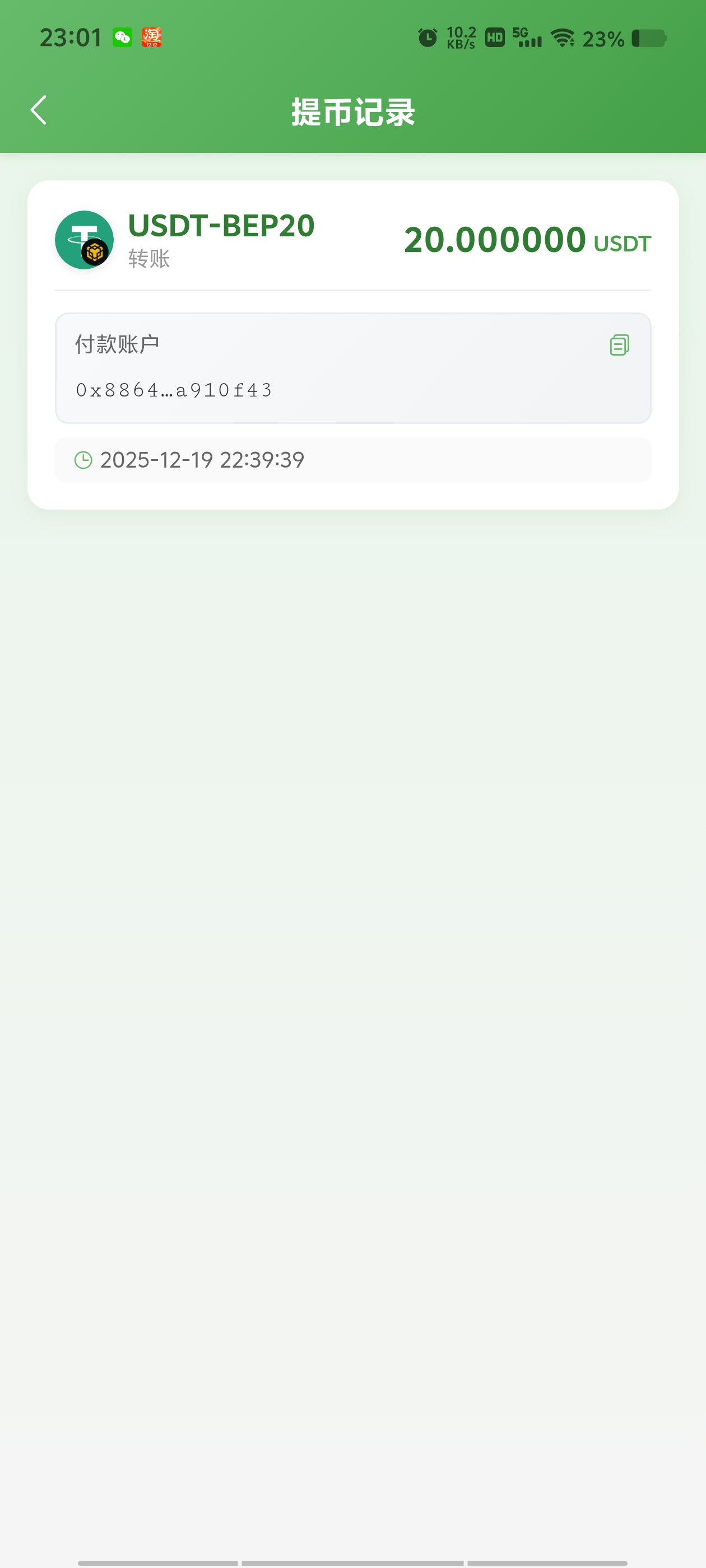Copy the 付款账户 address
Screen dimensions: 706x1568
(619, 345)
